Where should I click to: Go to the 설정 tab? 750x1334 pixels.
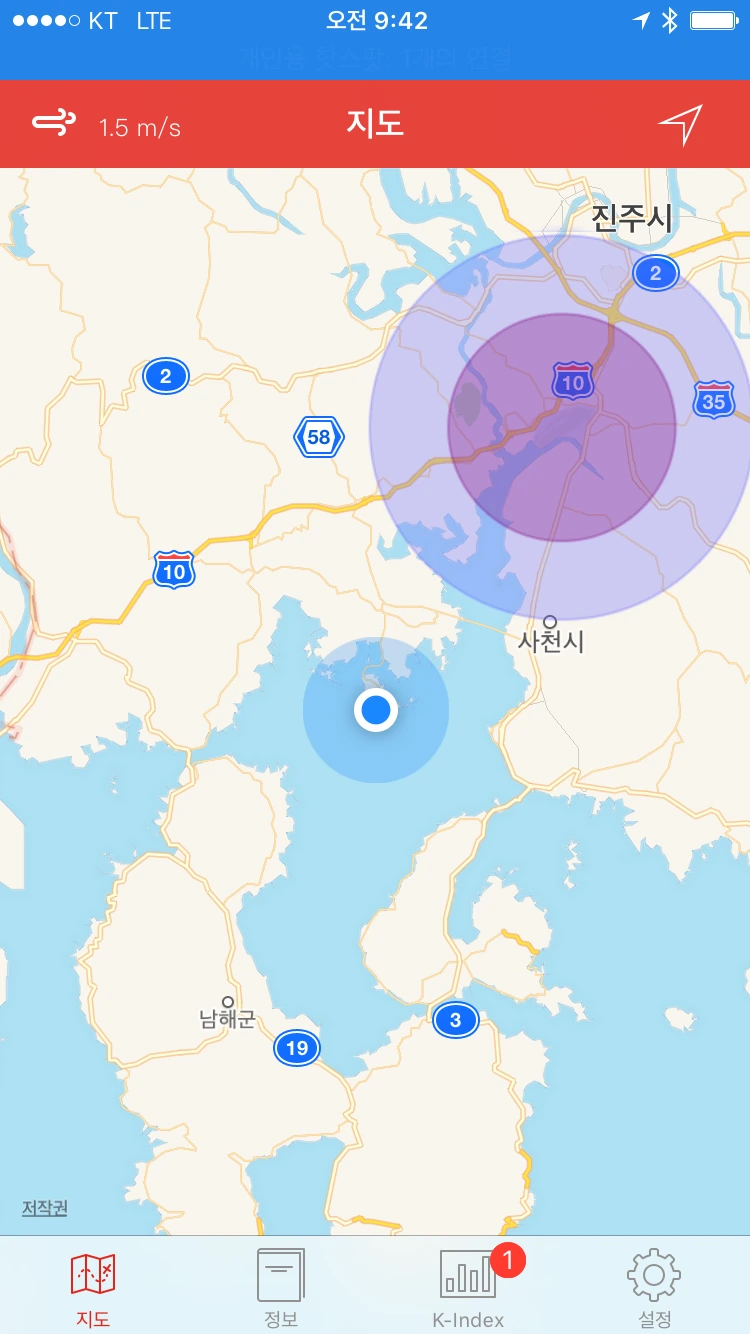pyautogui.click(x=655, y=1288)
